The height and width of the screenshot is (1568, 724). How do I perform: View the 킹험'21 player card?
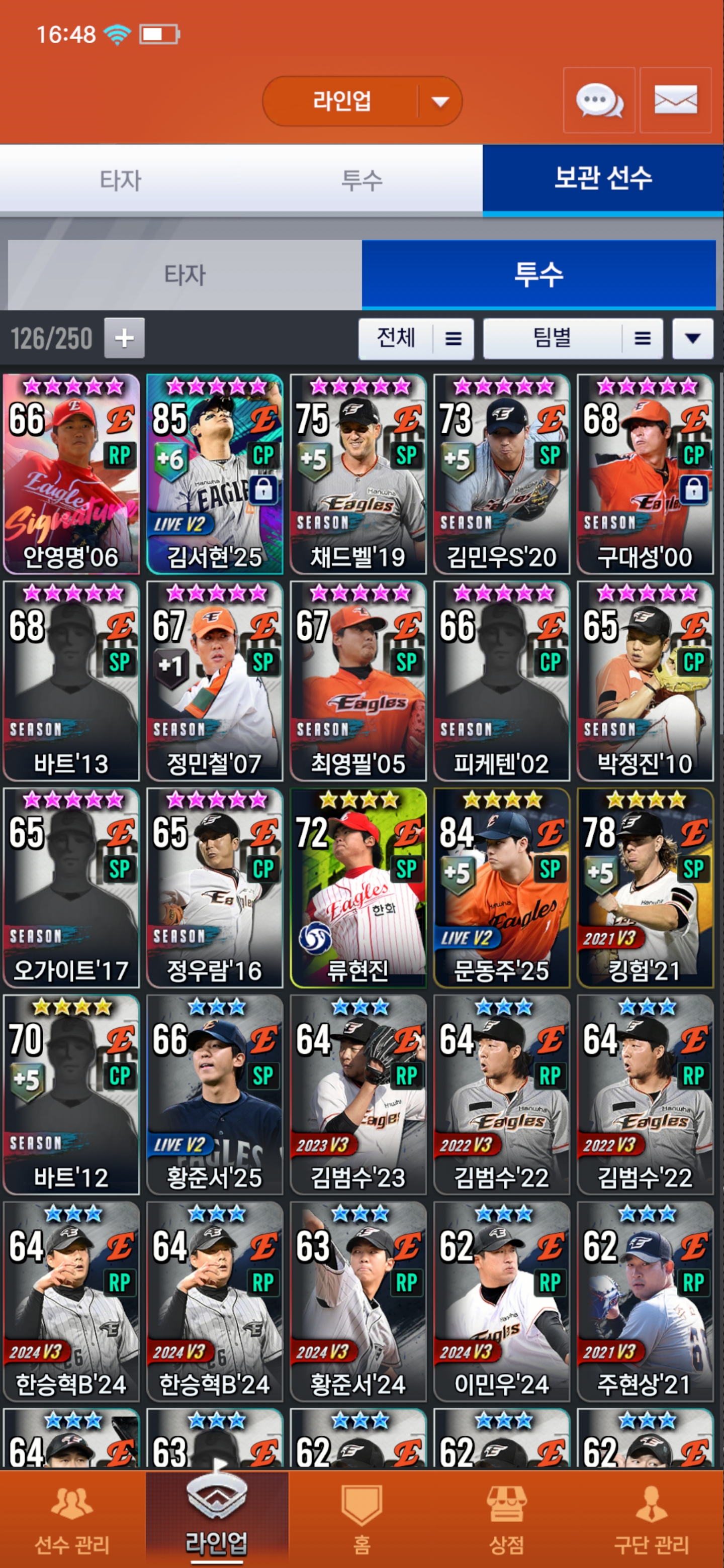tap(645, 888)
